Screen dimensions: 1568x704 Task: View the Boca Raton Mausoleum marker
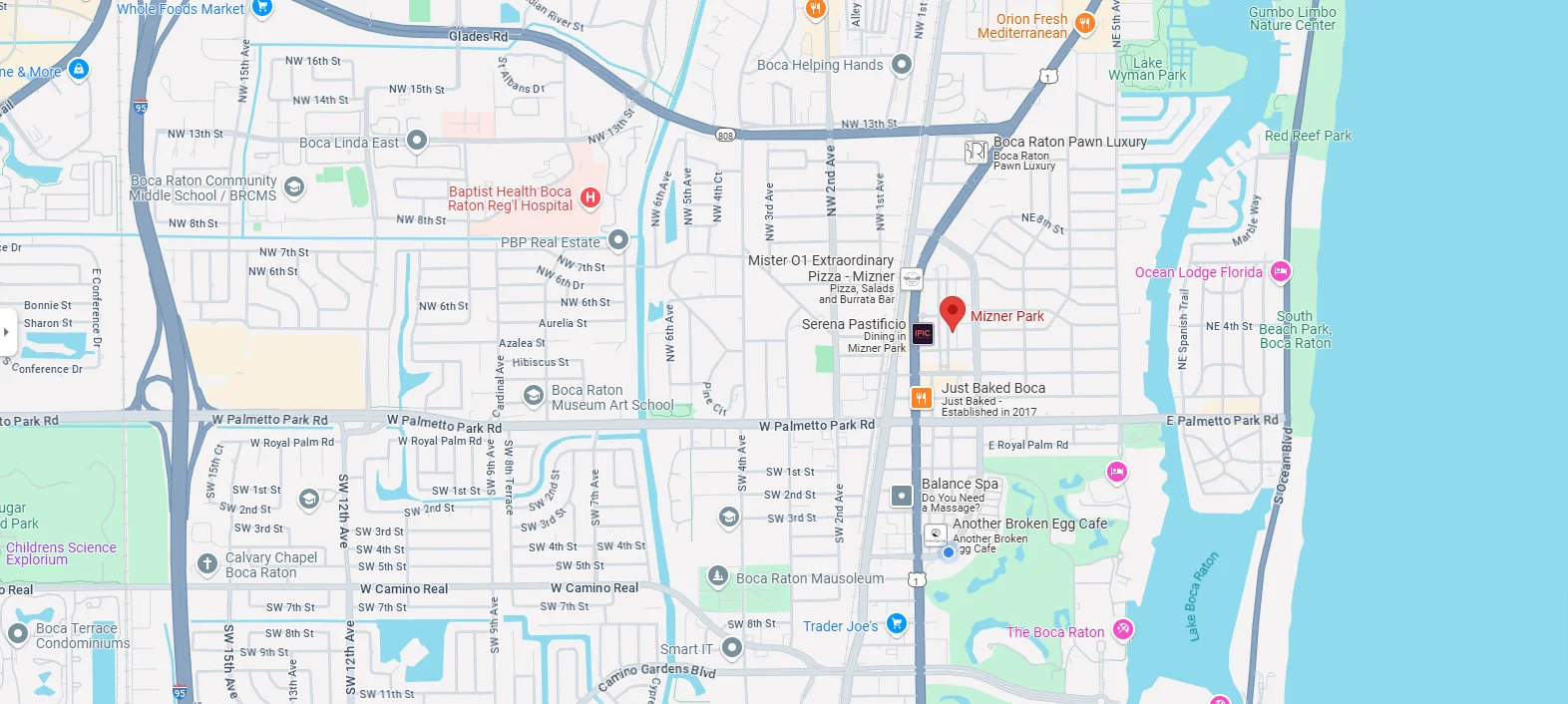pyautogui.click(x=717, y=576)
